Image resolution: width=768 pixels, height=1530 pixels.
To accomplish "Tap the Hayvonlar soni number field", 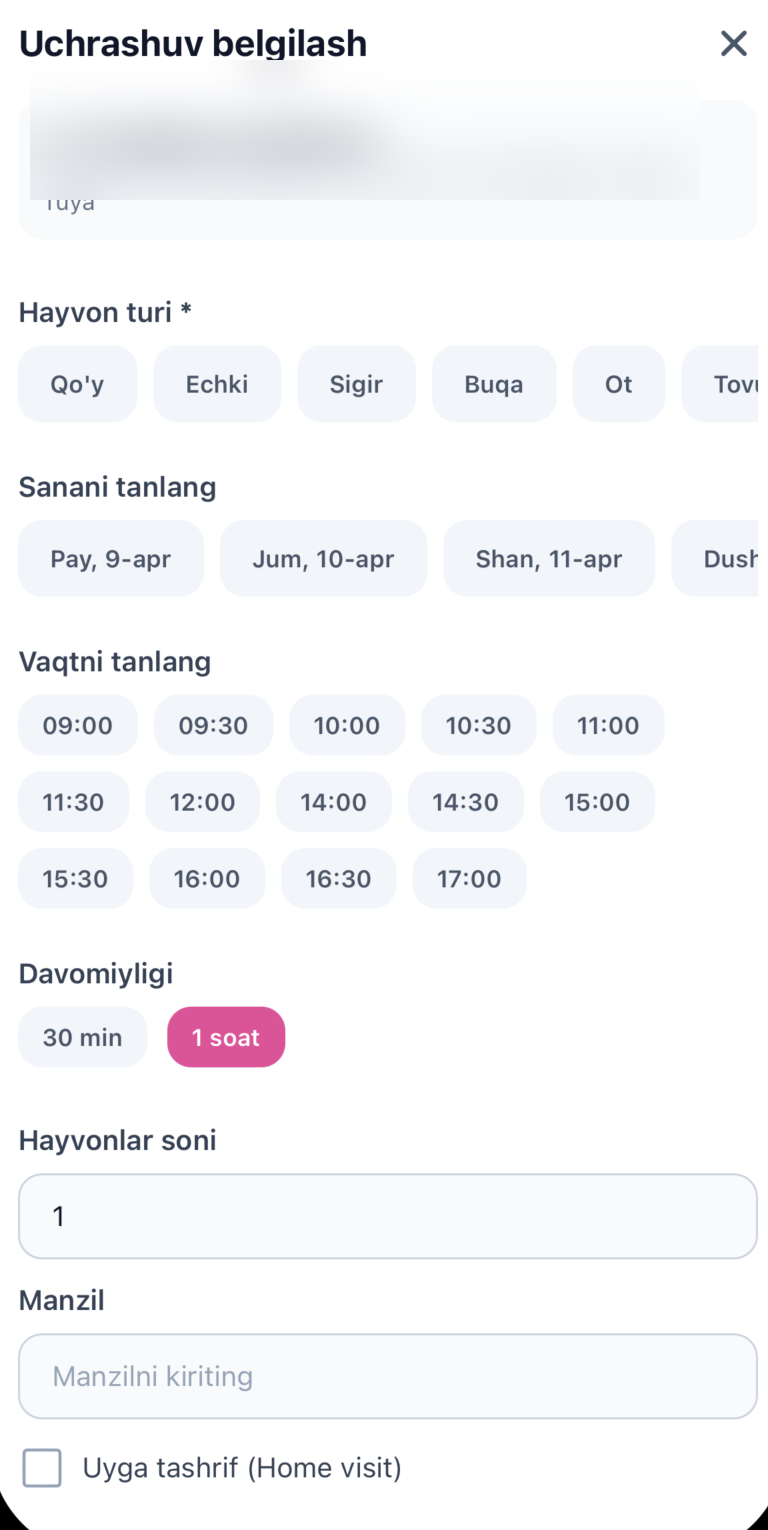I will coord(388,1216).
